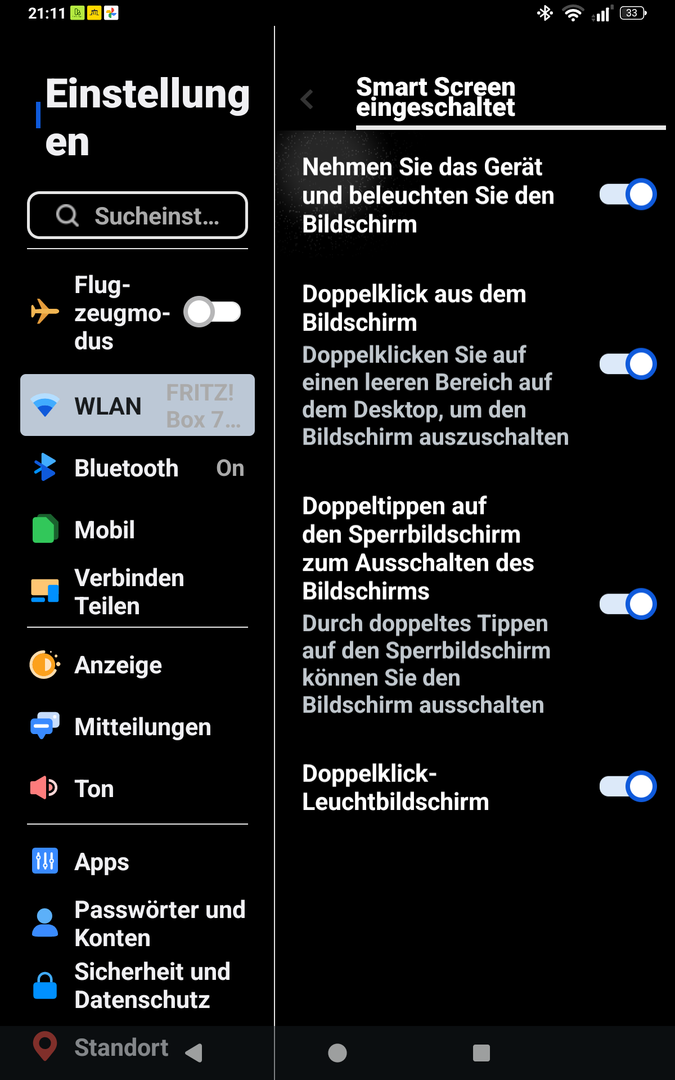The image size is (675, 1080).
Task: Disable Doppelklick aus dem Bildschirm
Action: click(x=627, y=363)
